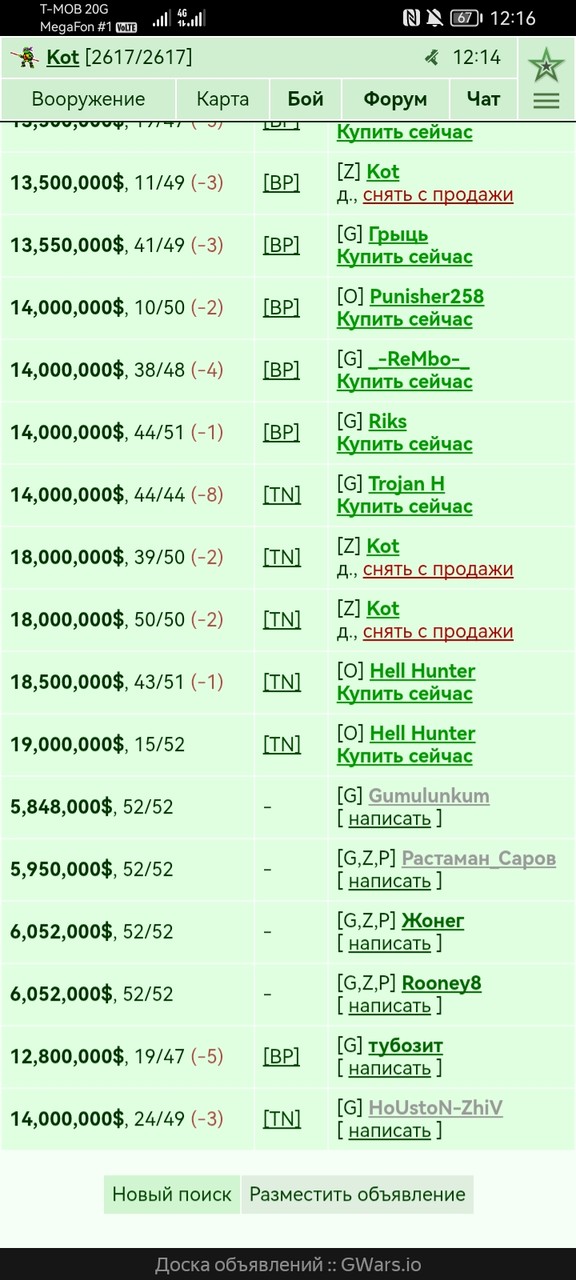Viewport: 576px width, 1280px height.
Task: Write a message to Rooney8
Action: coord(389,1006)
